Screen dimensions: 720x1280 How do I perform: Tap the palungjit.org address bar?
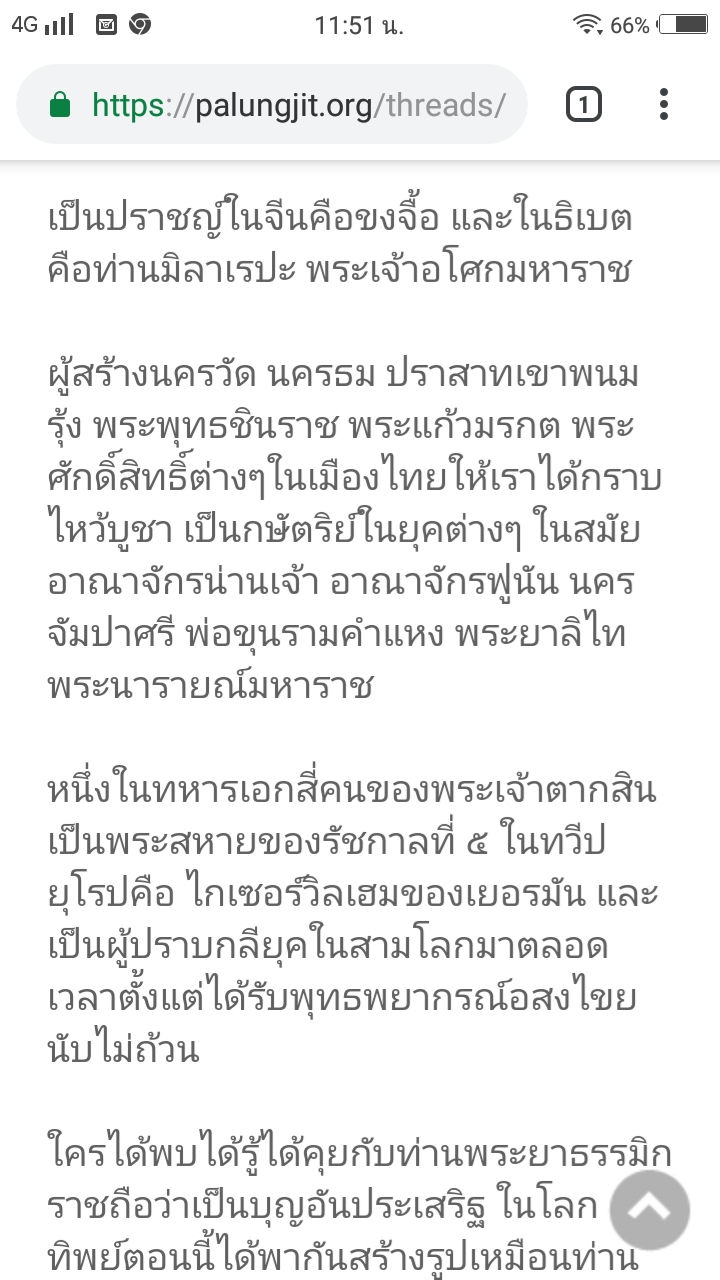[x=272, y=105]
